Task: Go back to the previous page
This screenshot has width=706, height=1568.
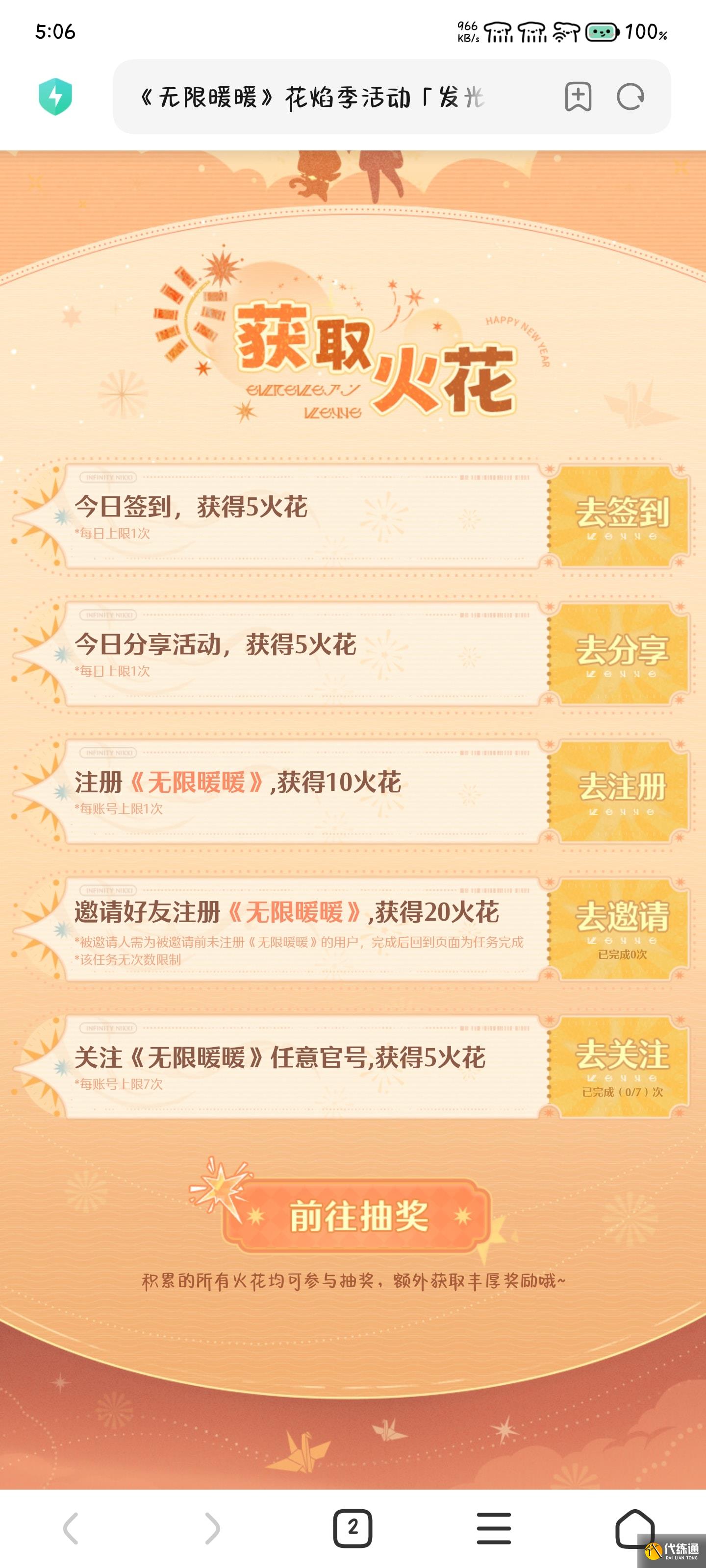Action: point(71,1528)
